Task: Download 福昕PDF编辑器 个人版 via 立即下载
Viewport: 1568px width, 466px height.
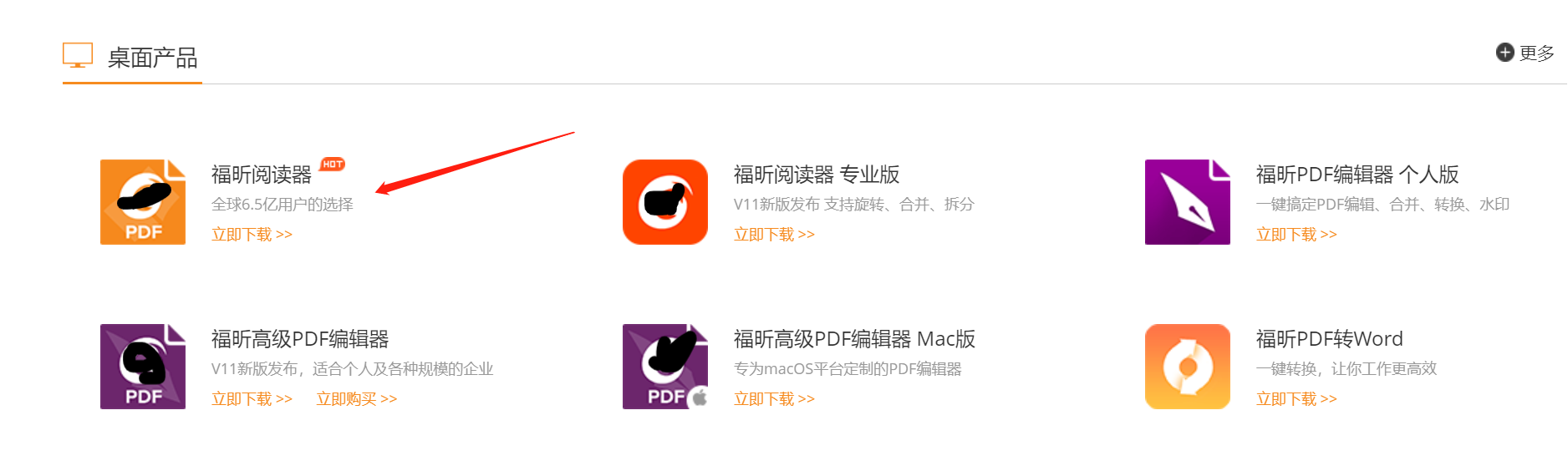Action: click(x=1296, y=235)
